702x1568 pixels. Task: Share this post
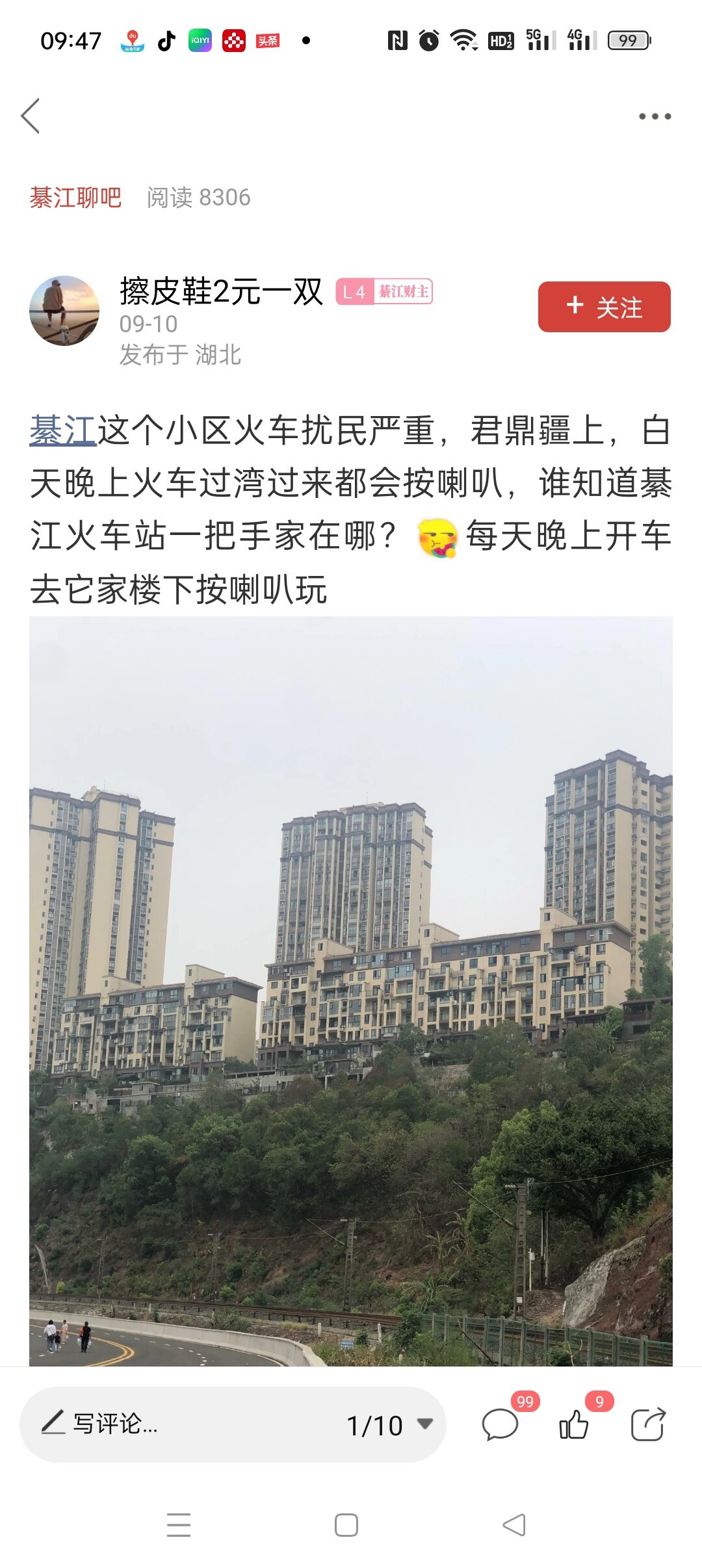tap(648, 1425)
